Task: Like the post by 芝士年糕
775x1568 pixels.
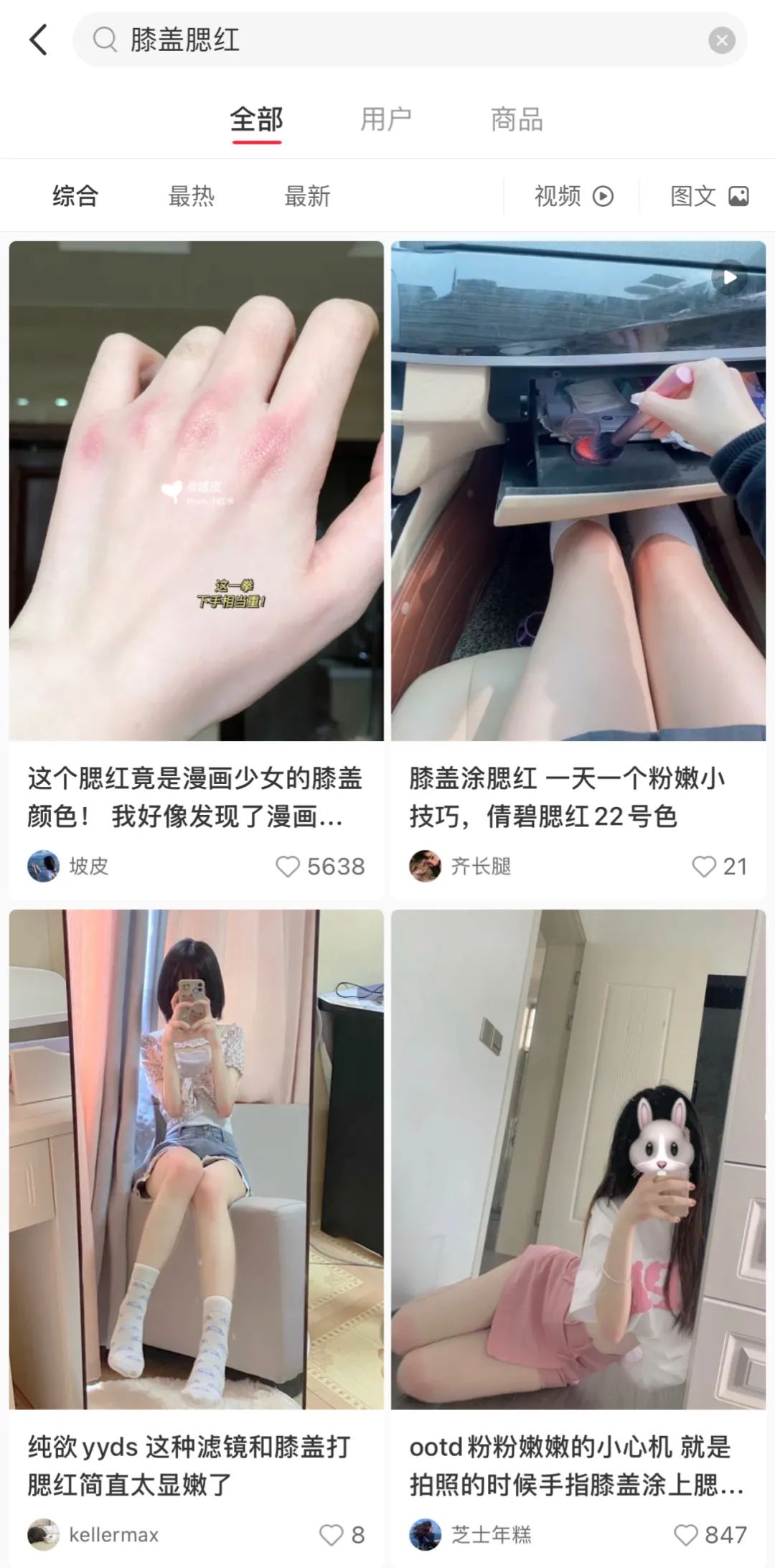Action: click(x=686, y=1535)
